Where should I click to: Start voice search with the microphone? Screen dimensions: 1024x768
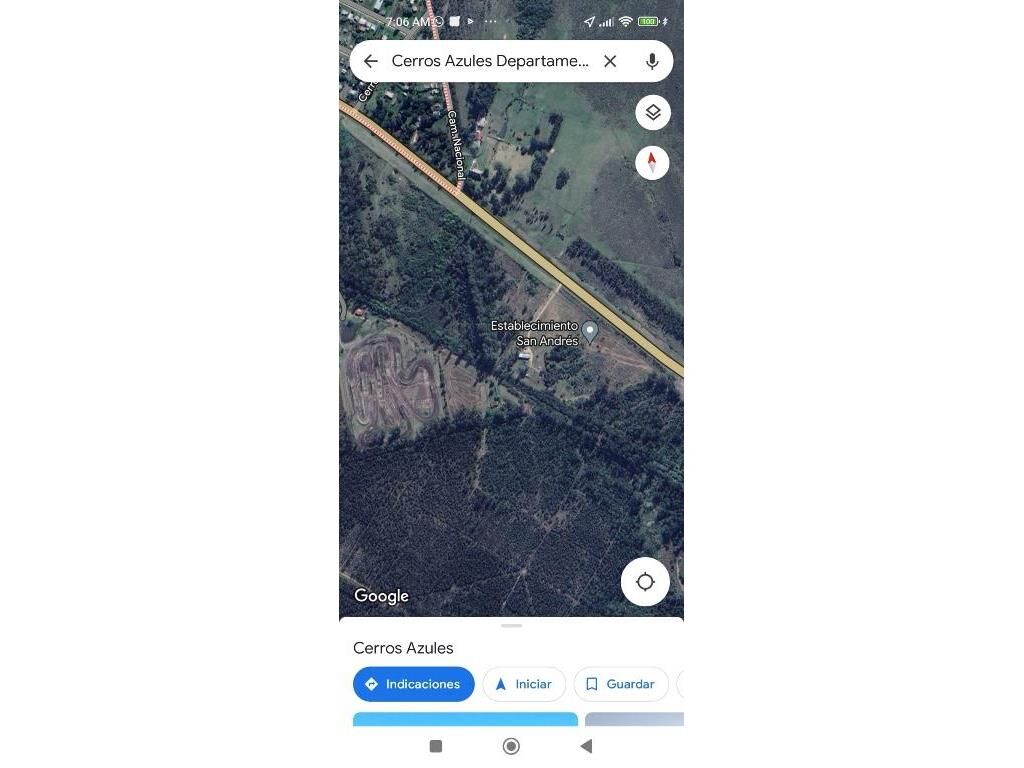652,61
